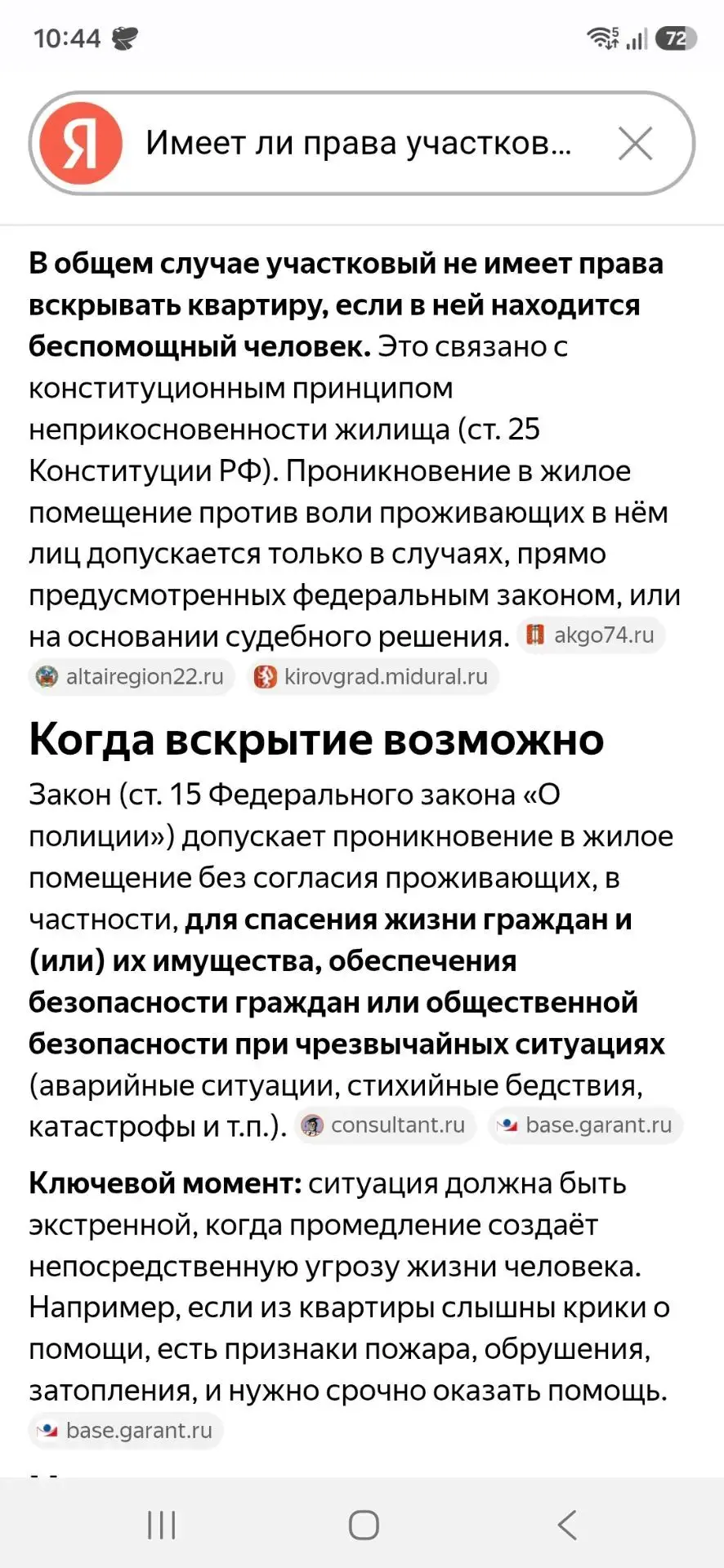
Task: Open the consultant.ru source link
Action: pyautogui.click(x=384, y=1125)
